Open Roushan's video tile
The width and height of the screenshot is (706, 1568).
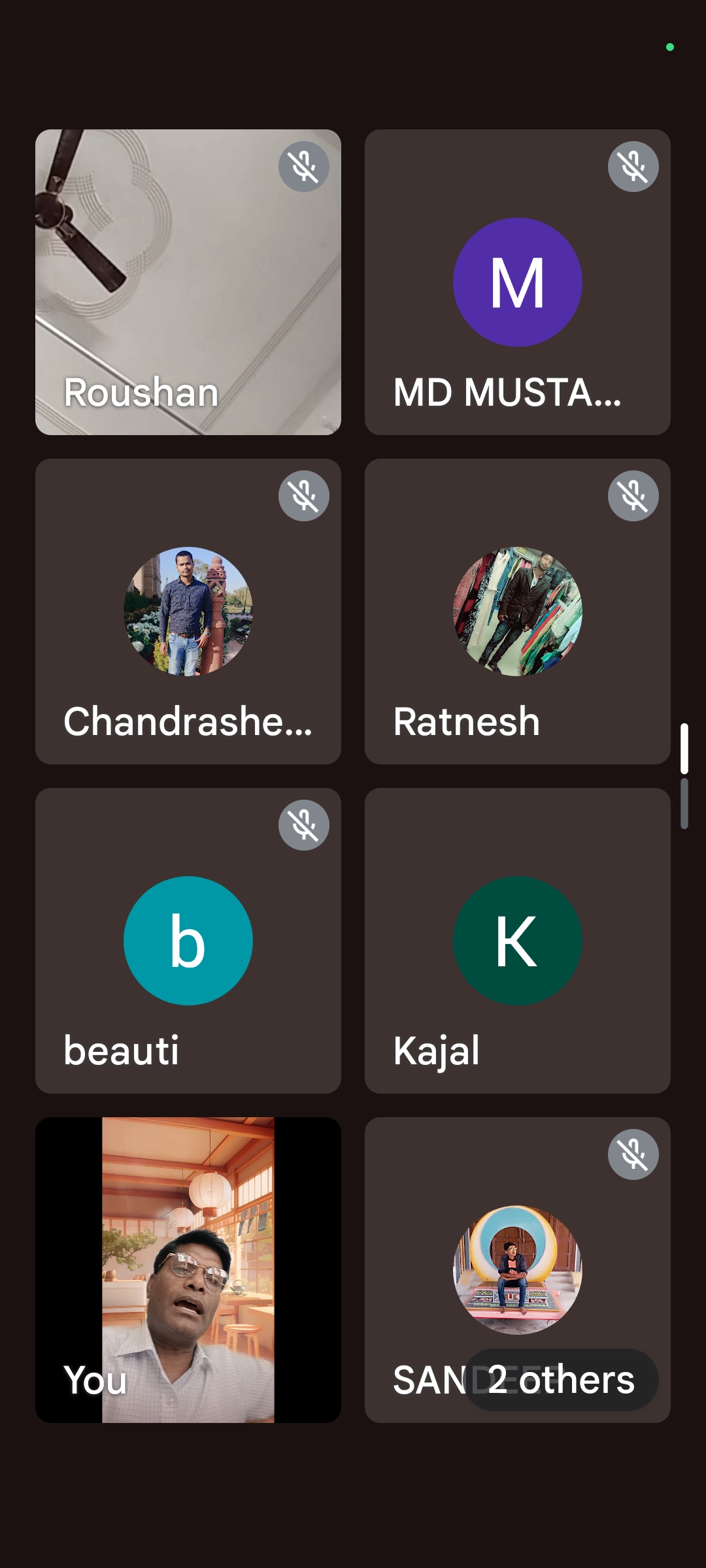click(188, 282)
